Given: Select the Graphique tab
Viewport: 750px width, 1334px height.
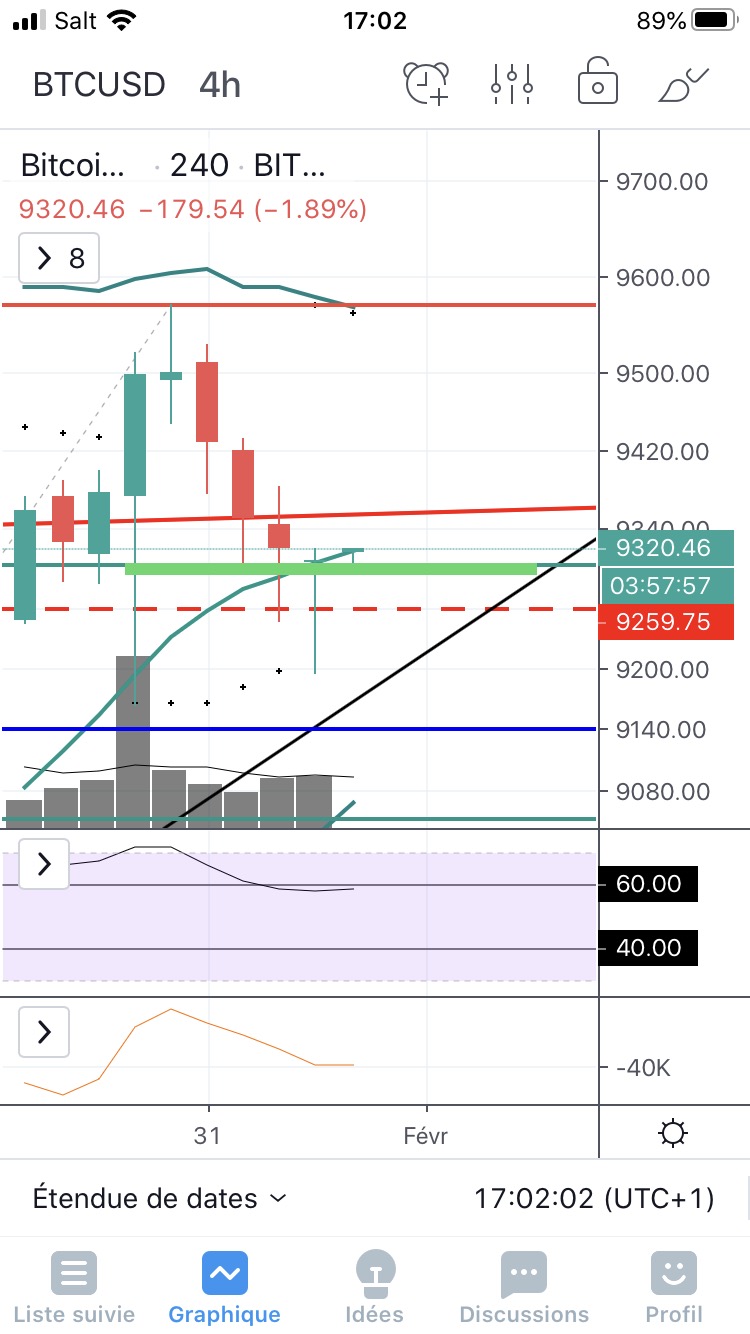Looking at the screenshot, I should [x=224, y=1288].
